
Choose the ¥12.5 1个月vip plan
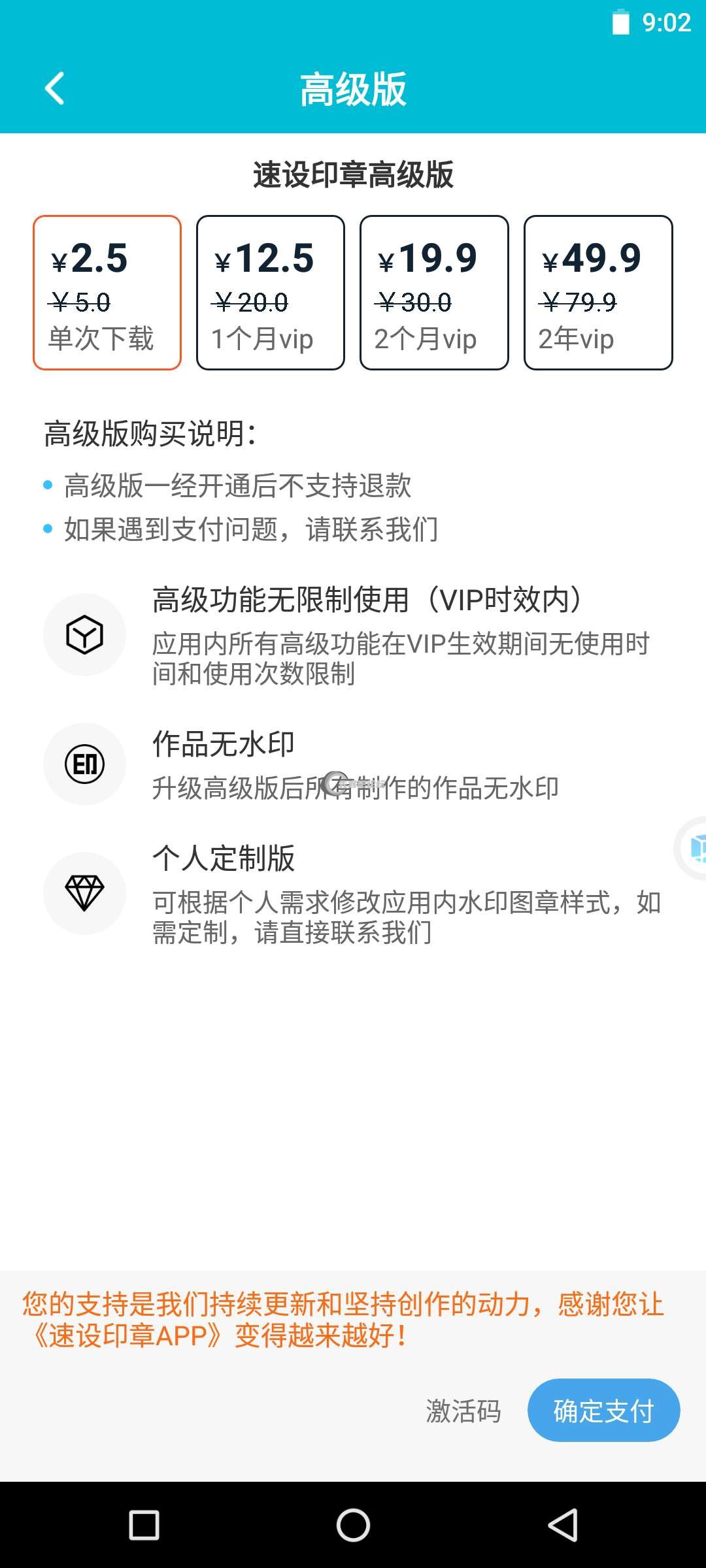pos(271,293)
